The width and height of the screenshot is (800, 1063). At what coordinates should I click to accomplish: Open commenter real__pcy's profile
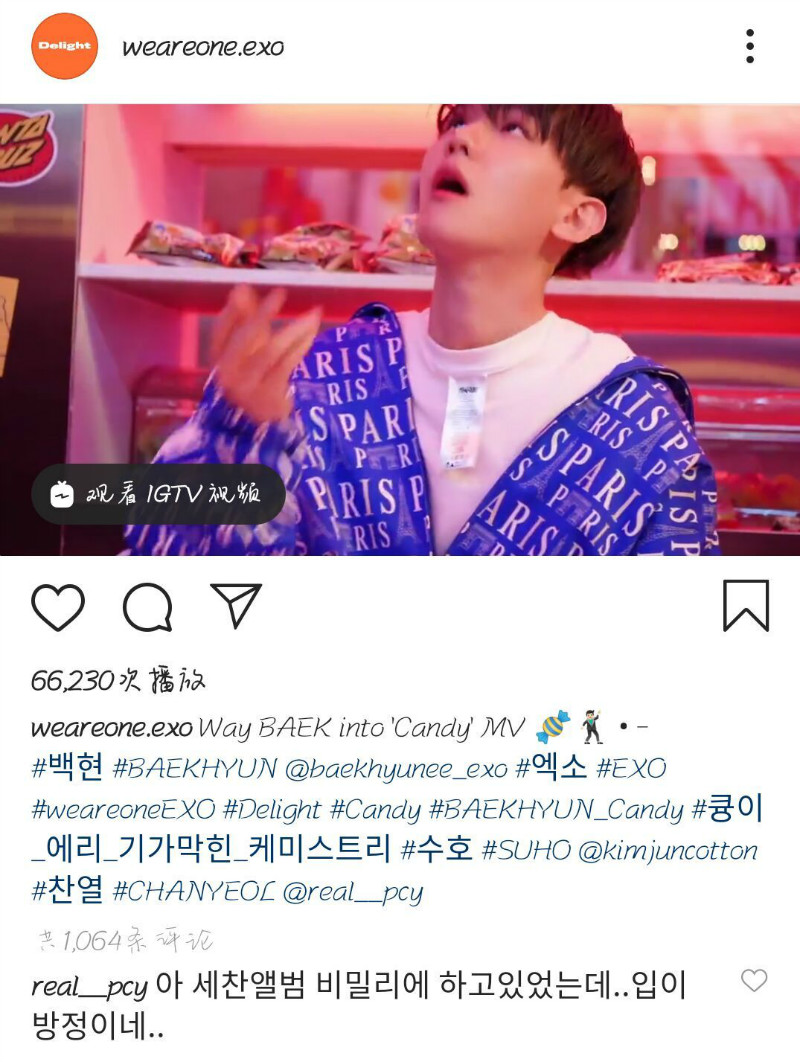(x=90, y=988)
